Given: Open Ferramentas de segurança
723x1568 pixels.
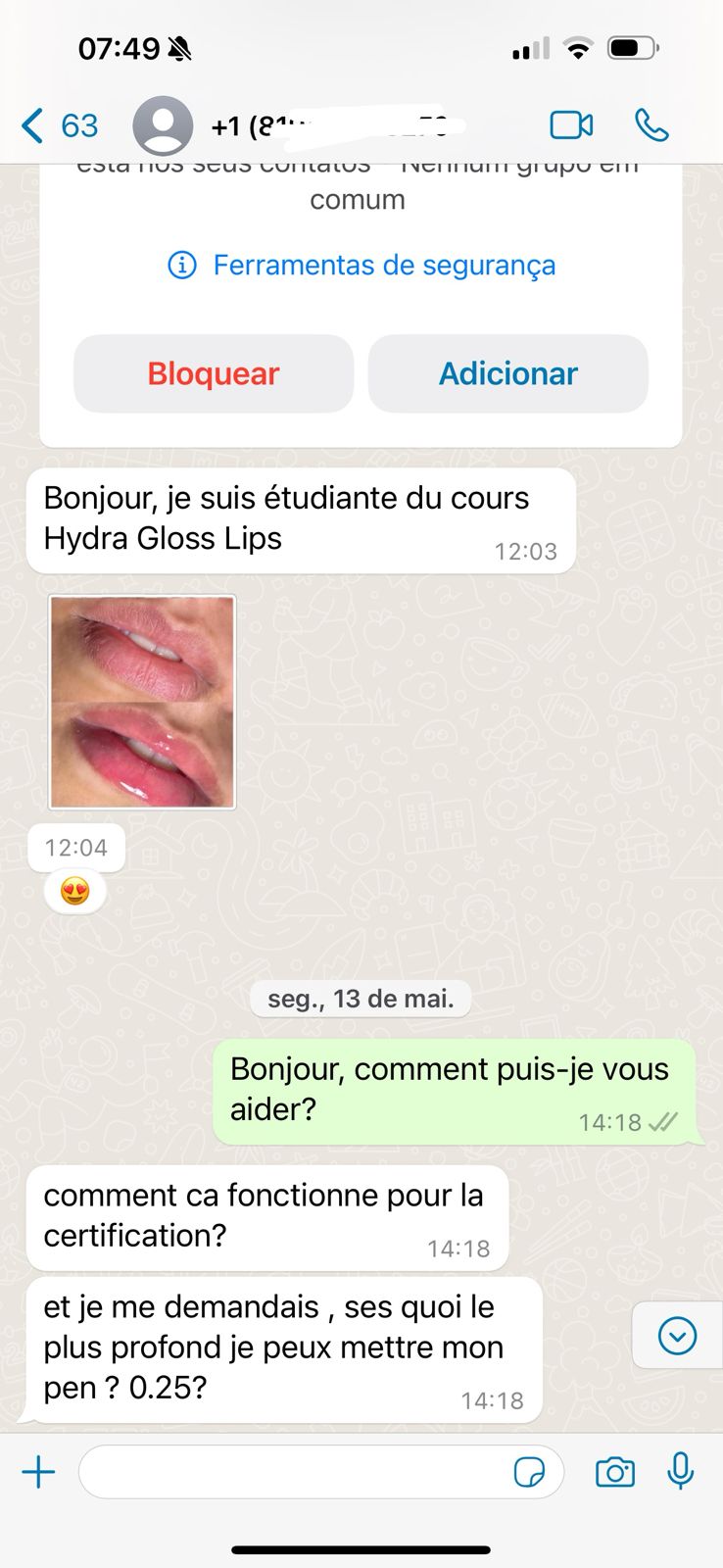Looking at the screenshot, I should [384, 265].
